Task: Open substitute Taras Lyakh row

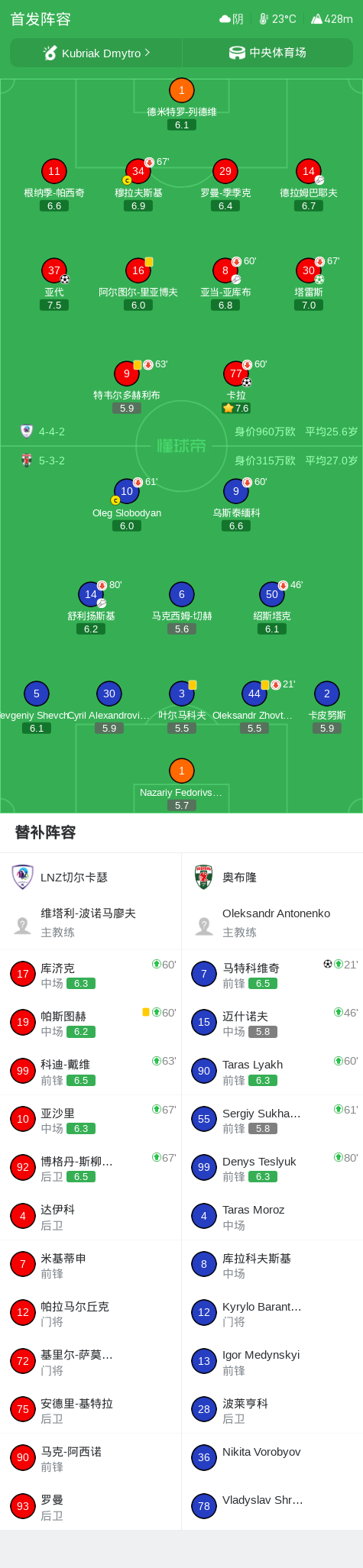Action: [x=272, y=1071]
